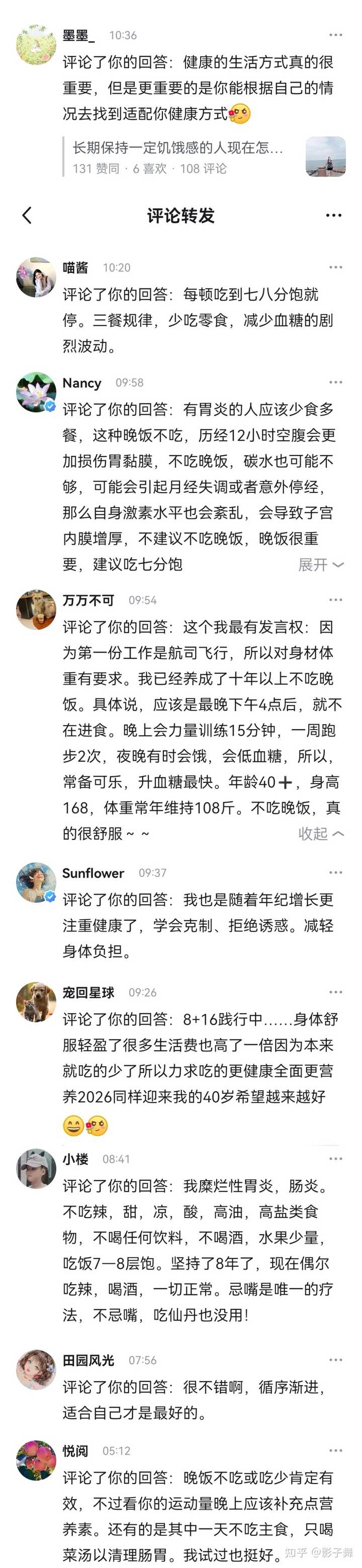
Task: Open the overflow menu in the 评论转发 header
Action: (x=333, y=215)
